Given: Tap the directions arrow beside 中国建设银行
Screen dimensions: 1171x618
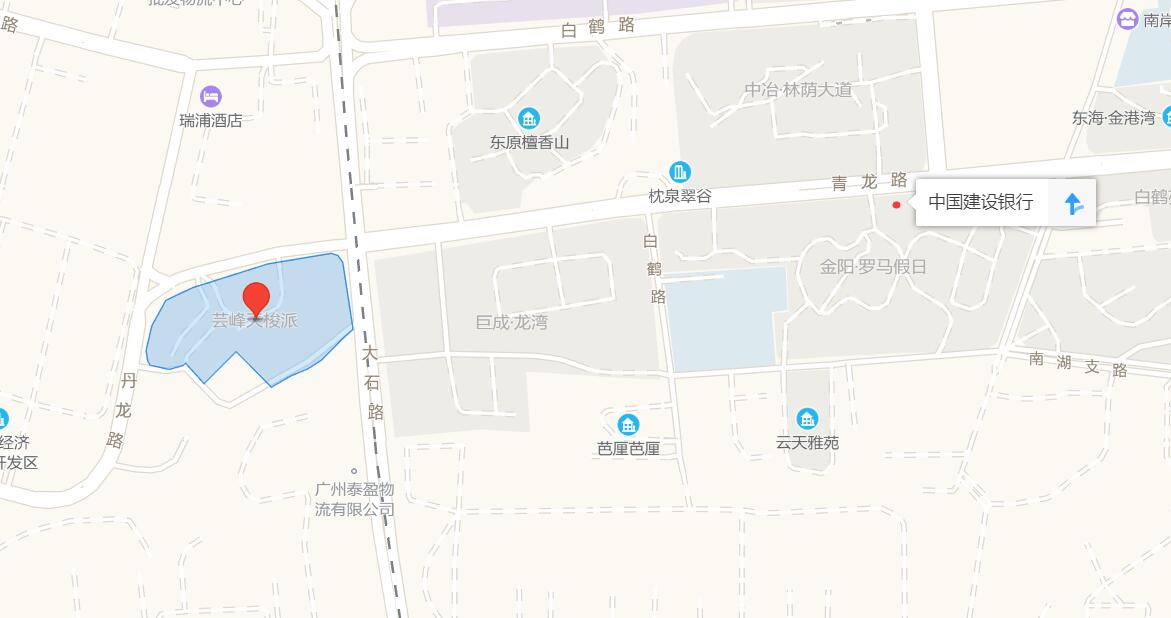Looking at the screenshot, I should point(1073,204).
